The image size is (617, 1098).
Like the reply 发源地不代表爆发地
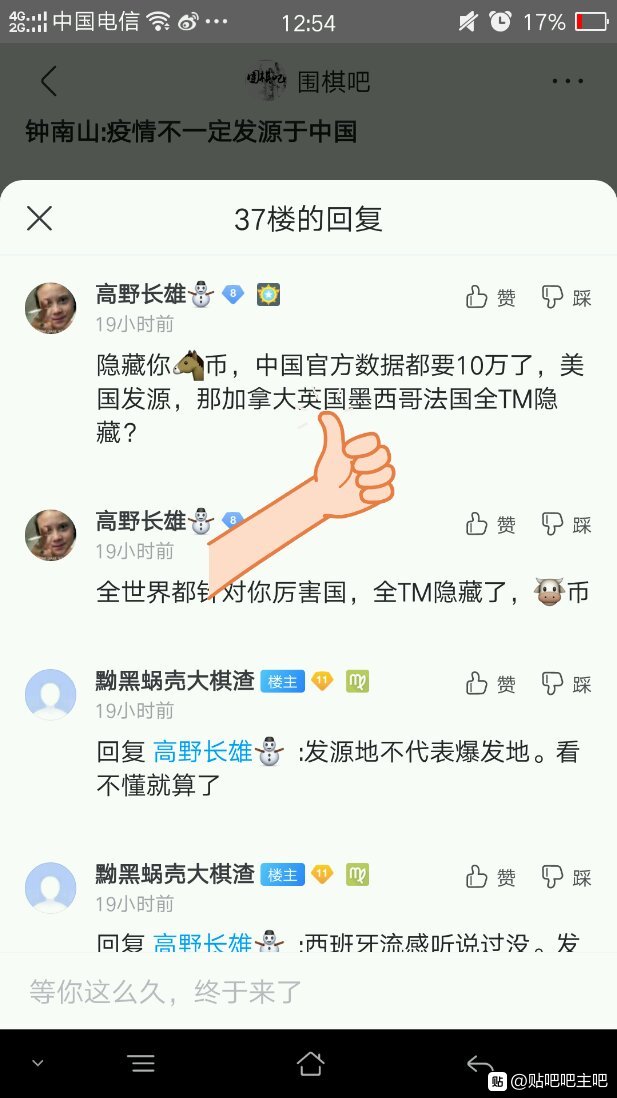[491, 684]
